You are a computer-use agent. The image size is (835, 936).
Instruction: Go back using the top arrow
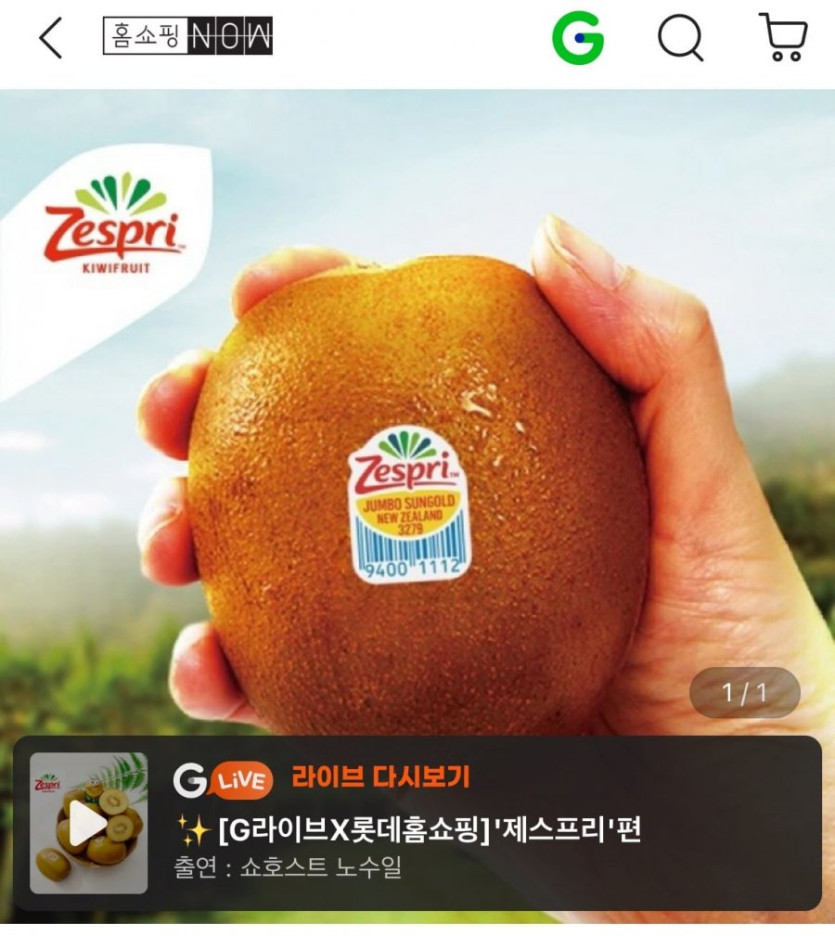click(50, 39)
